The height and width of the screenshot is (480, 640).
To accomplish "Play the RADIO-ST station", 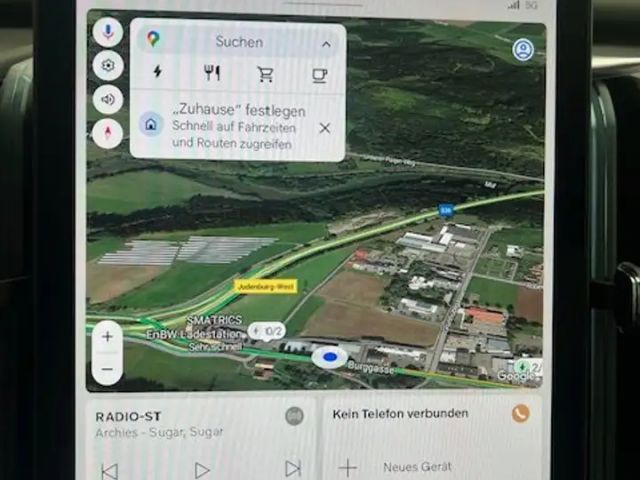I will (x=202, y=469).
